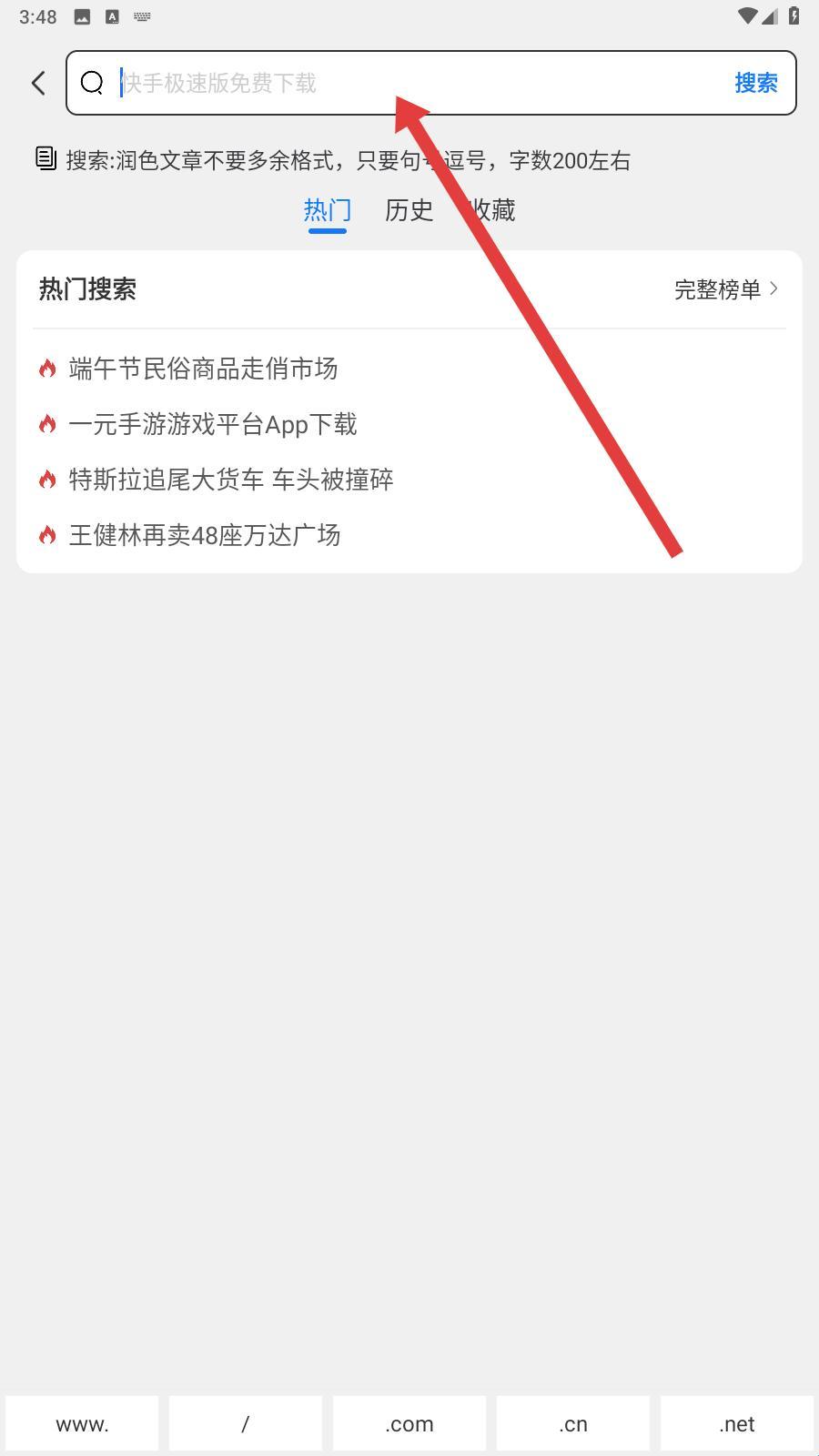Screen dimensions: 819x1456
Task: Insert the .cn shortcut
Action: click(573, 1424)
